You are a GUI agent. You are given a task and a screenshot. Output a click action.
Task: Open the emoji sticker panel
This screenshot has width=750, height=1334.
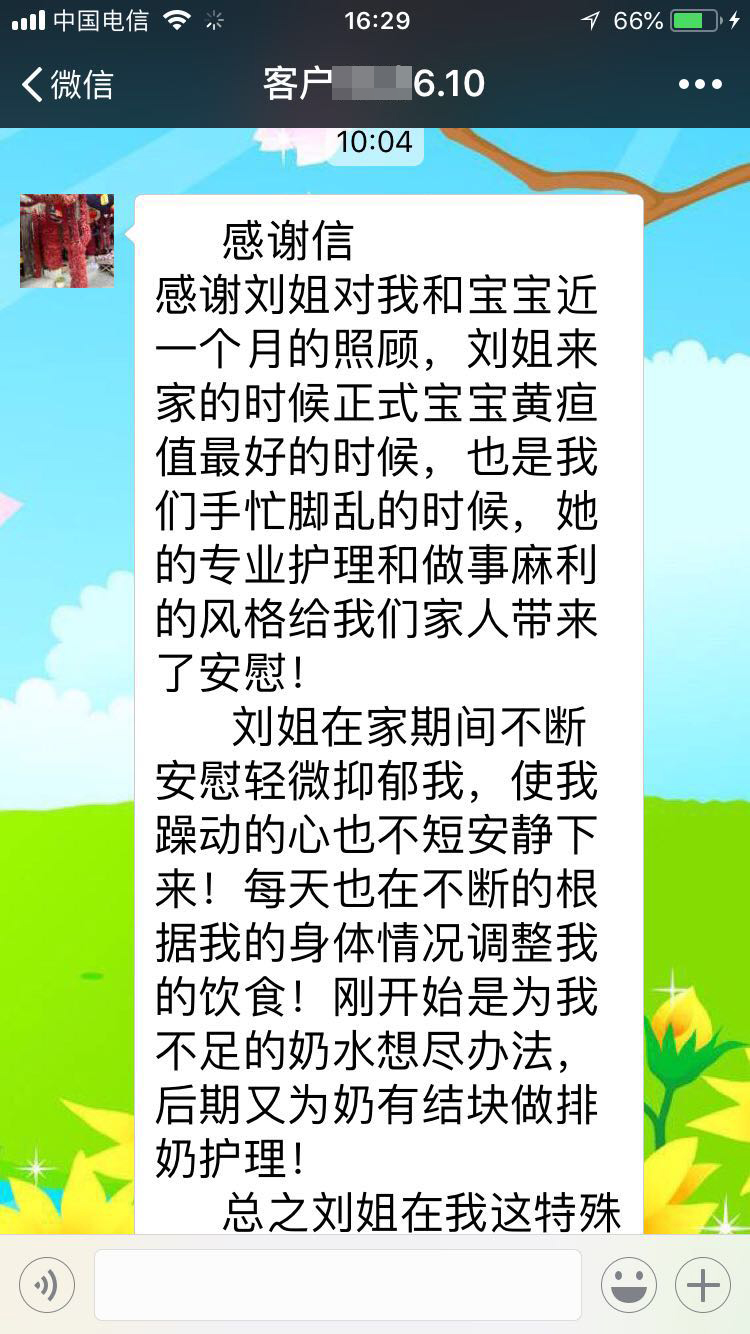pyautogui.click(x=629, y=1285)
